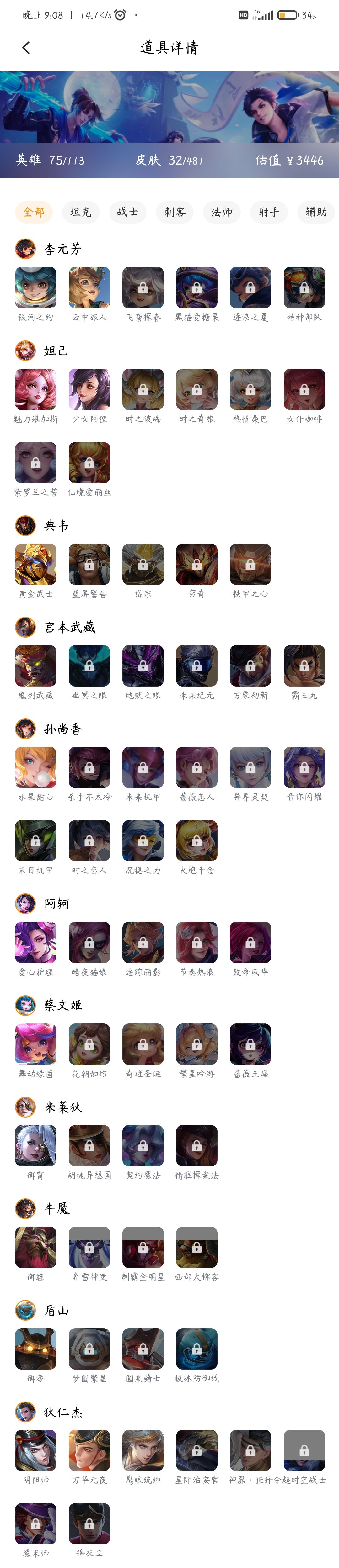The image size is (339, 1568).
Task: Select the 全部 filter chip
Action: 34,212
